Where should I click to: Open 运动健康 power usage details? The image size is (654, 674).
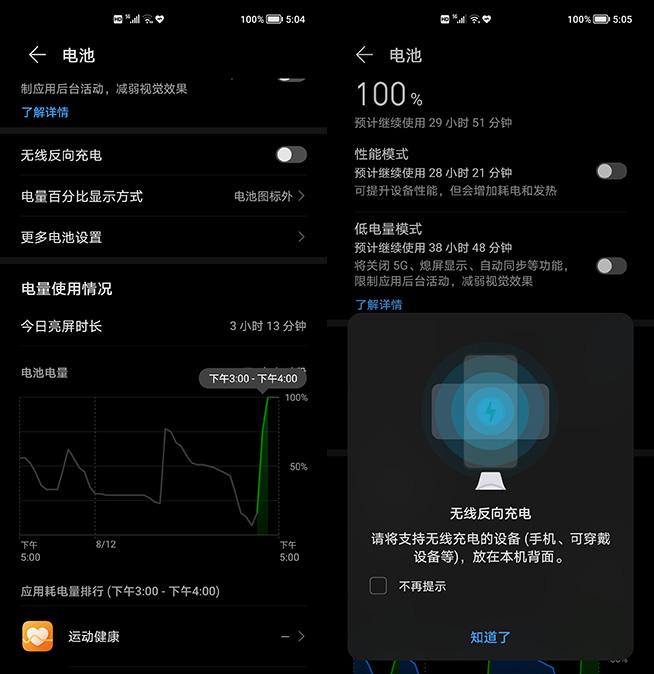click(x=163, y=636)
